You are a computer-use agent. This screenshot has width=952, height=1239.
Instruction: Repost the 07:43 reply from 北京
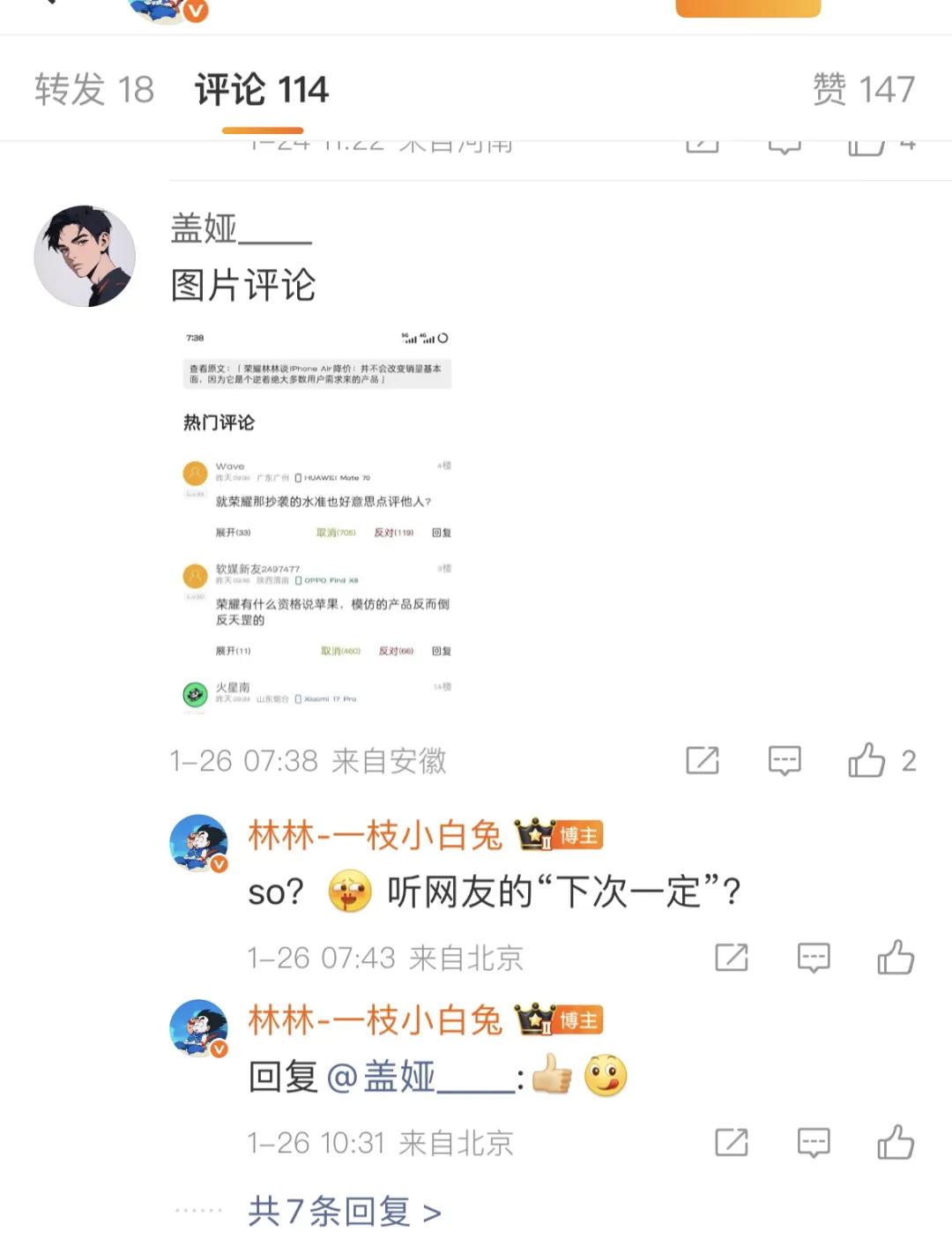732,958
